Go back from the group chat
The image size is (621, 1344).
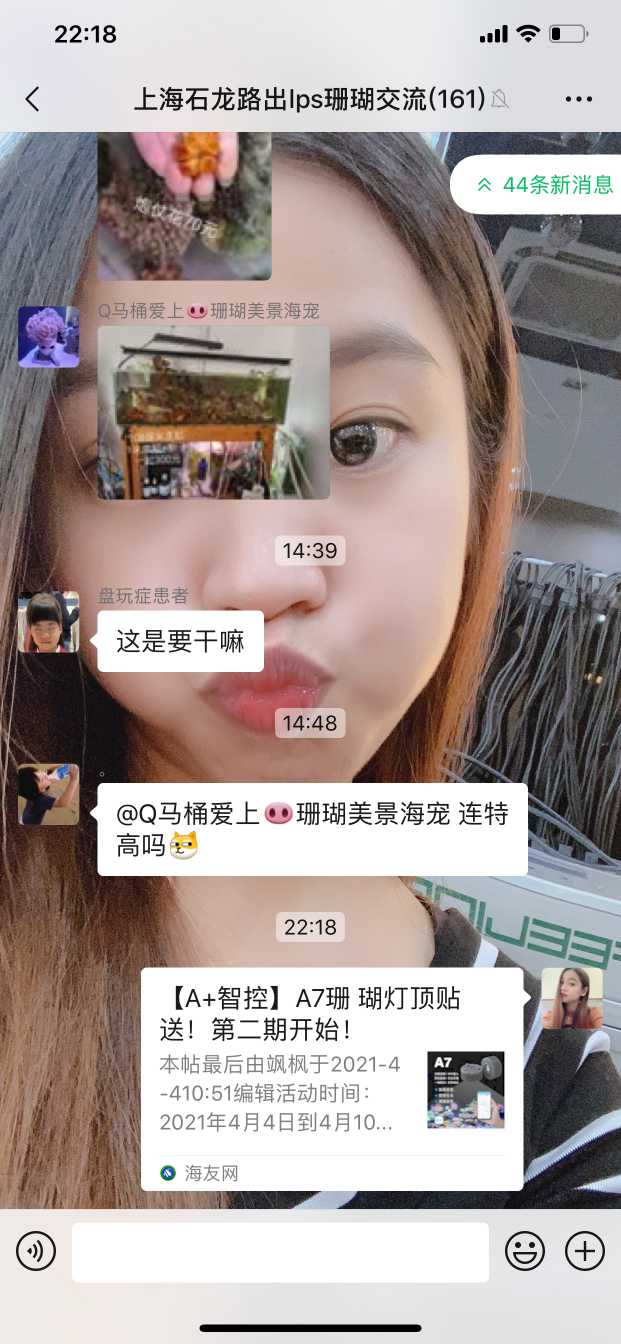coord(33,98)
